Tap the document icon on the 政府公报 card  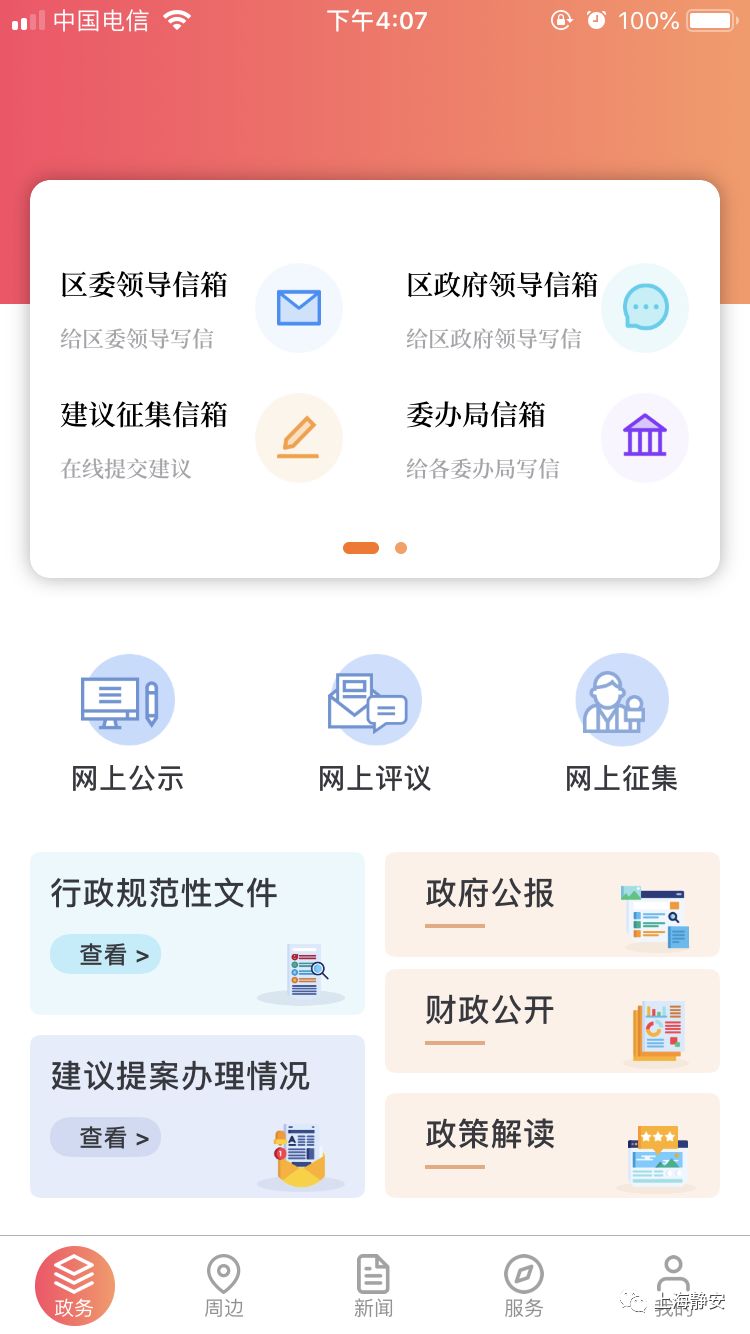click(655, 912)
